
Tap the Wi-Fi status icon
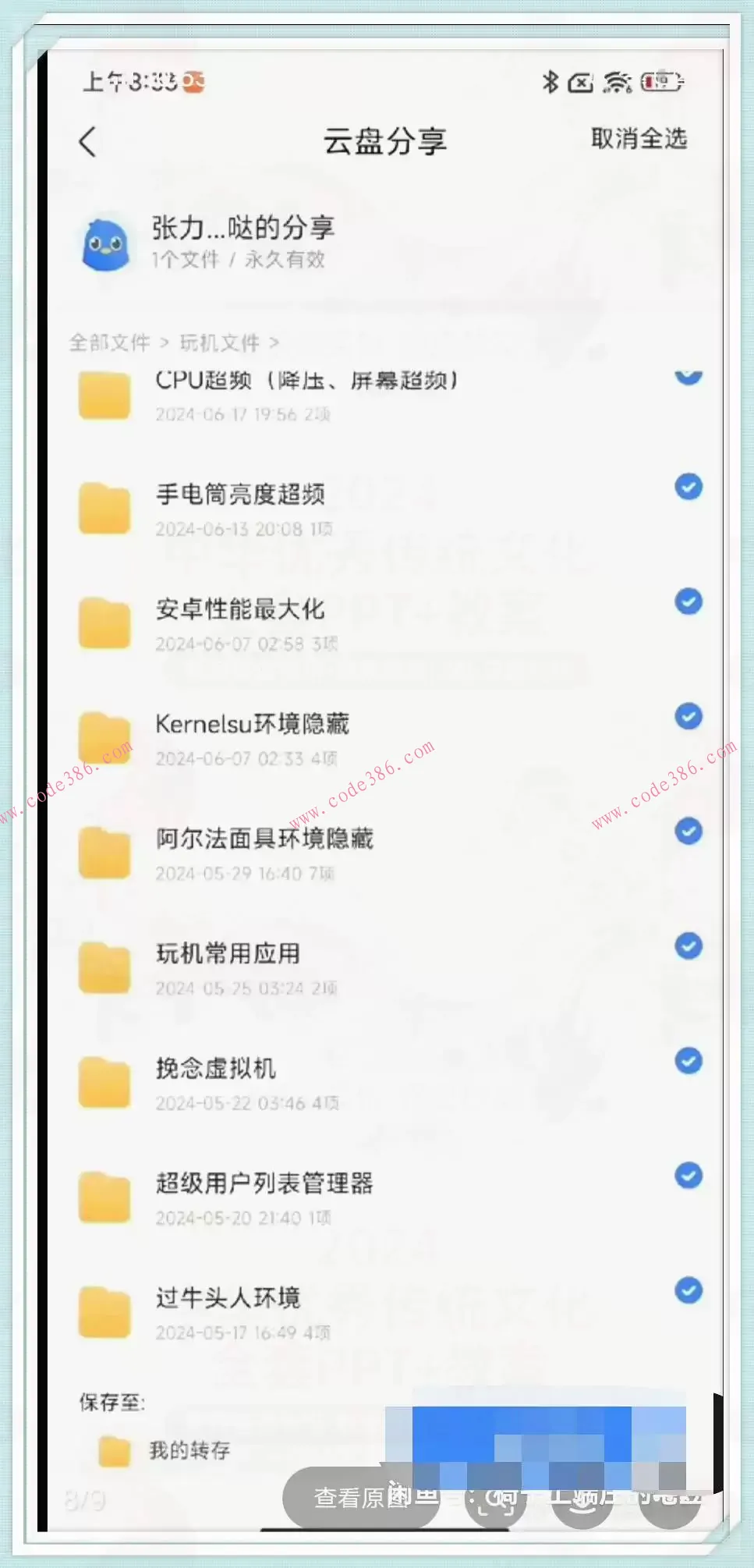[x=617, y=83]
